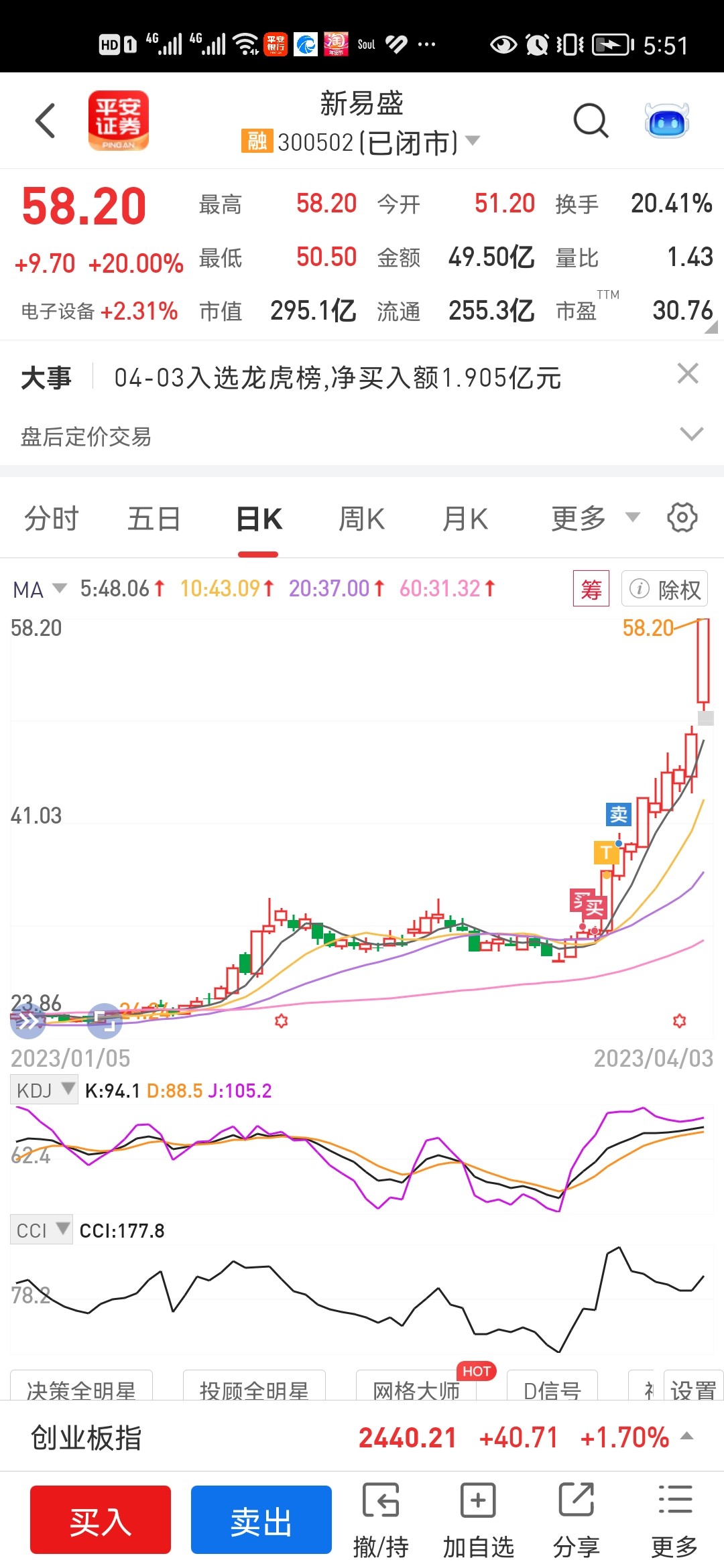Tap the 筹 chip distribution button
This screenshot has width=724, height=1568.
(x=591, y=588)
